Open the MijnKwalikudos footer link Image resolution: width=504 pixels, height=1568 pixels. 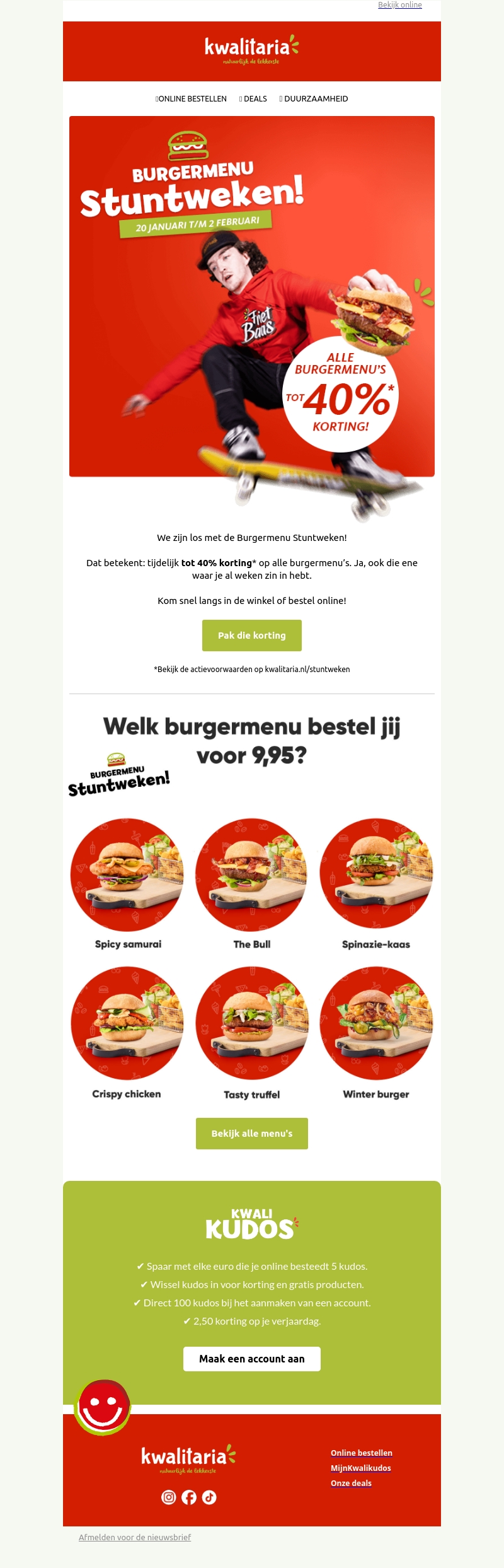[x=361, y=1468]
